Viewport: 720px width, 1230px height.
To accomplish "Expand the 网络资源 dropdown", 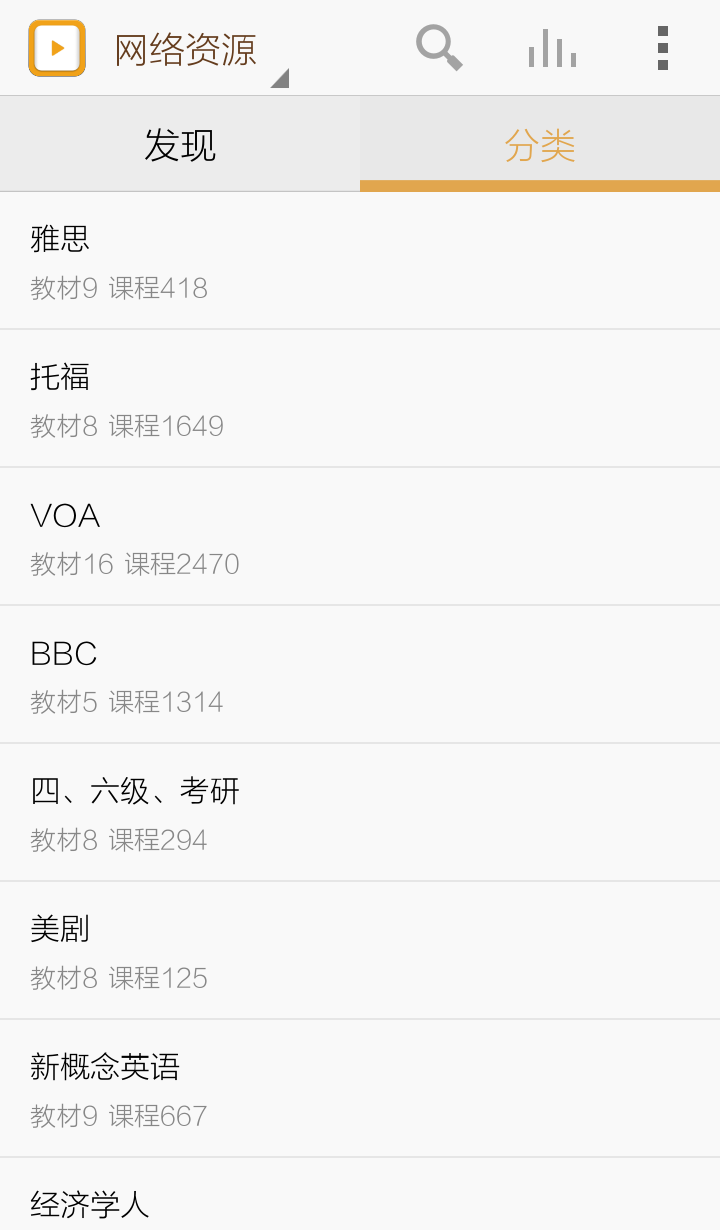I will tap(200, 50).
